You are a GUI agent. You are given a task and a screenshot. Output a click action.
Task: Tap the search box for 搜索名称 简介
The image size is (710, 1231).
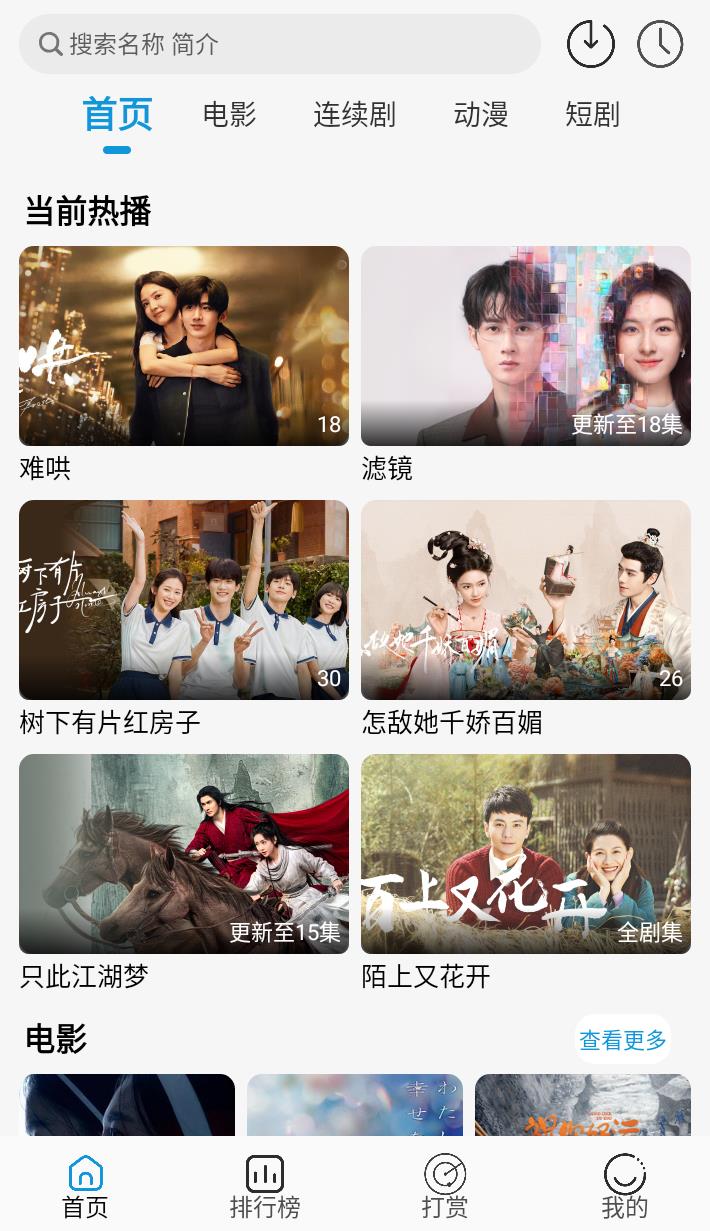coord(280,44)
